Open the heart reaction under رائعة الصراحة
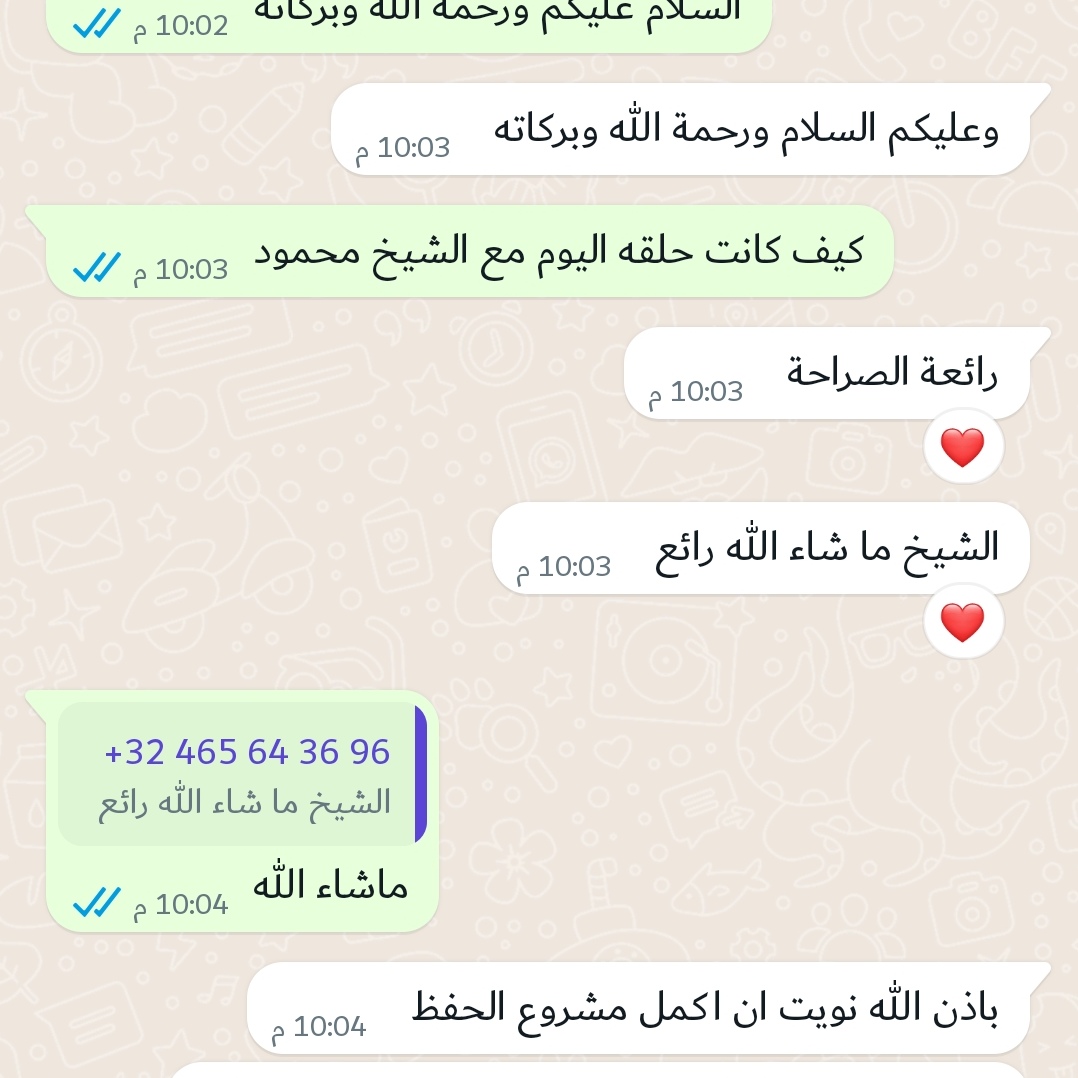This screenshot has height=1078, width=1078. 962,448
